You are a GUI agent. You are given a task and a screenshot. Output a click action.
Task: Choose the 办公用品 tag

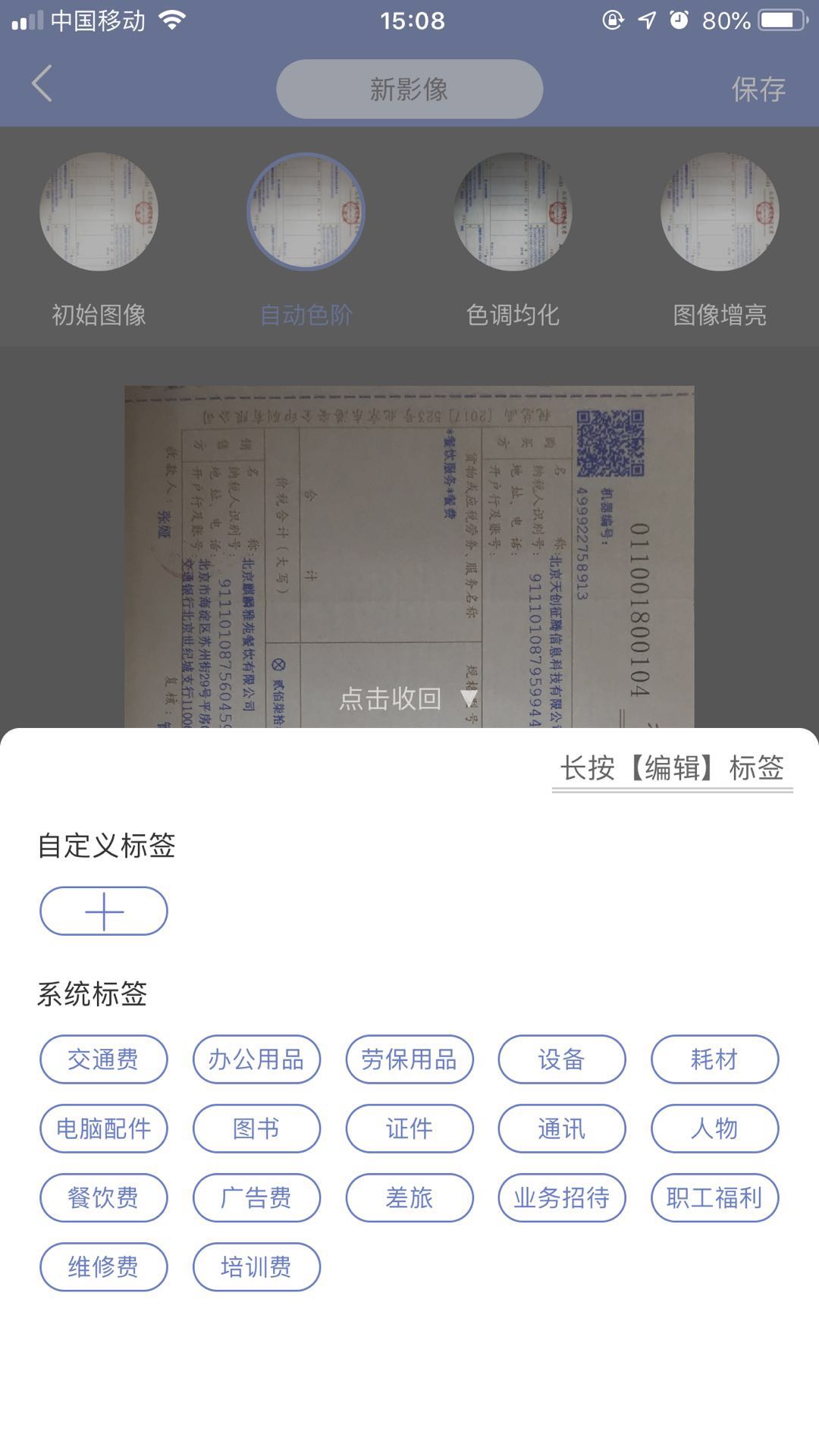pyautogui.click(x=256, y=1059)
